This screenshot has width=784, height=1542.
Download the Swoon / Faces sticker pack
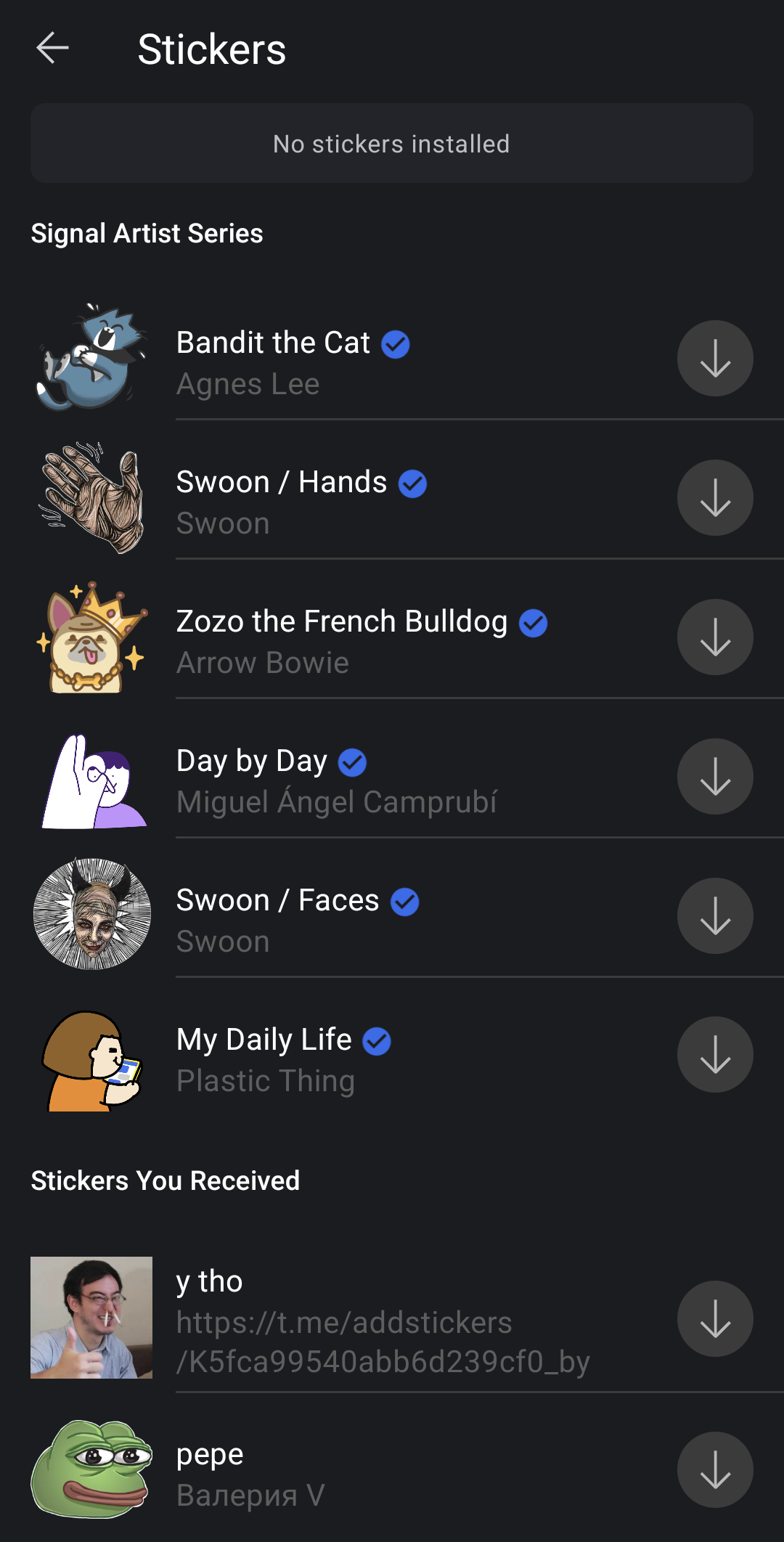[715, 915]
